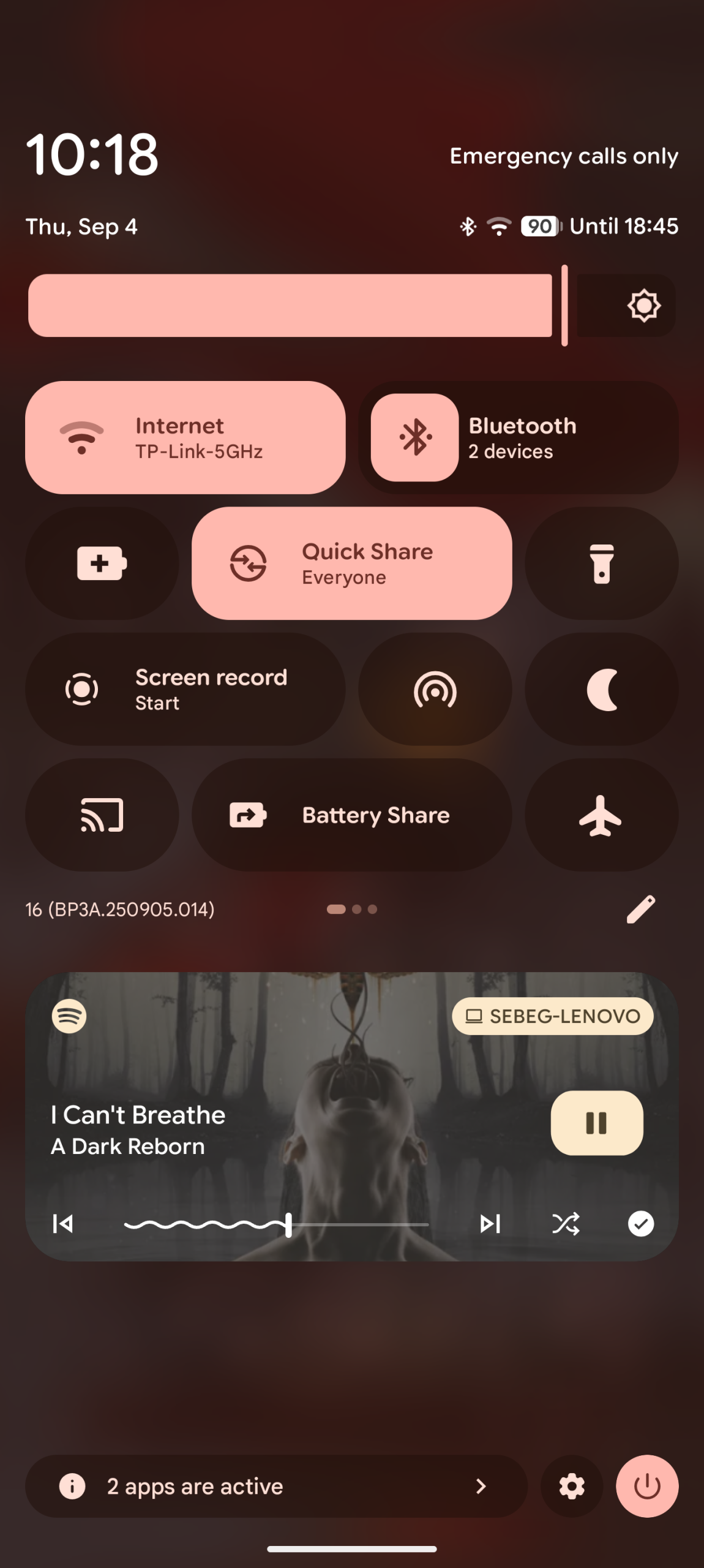The image size is (704, 1568).
Task: Toggle shuffle in the media player
Action: pyautogui.click(x=565, y=1224)
